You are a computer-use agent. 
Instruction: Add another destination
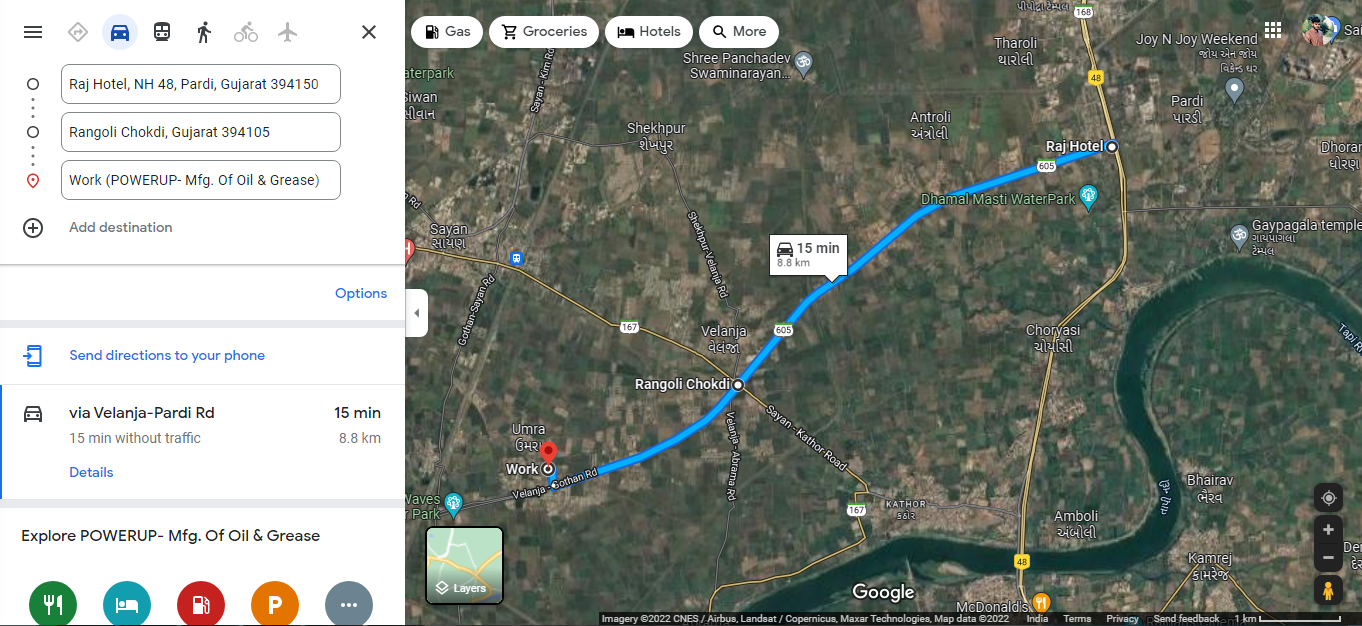pyautogui.click(x=120, y=228)
